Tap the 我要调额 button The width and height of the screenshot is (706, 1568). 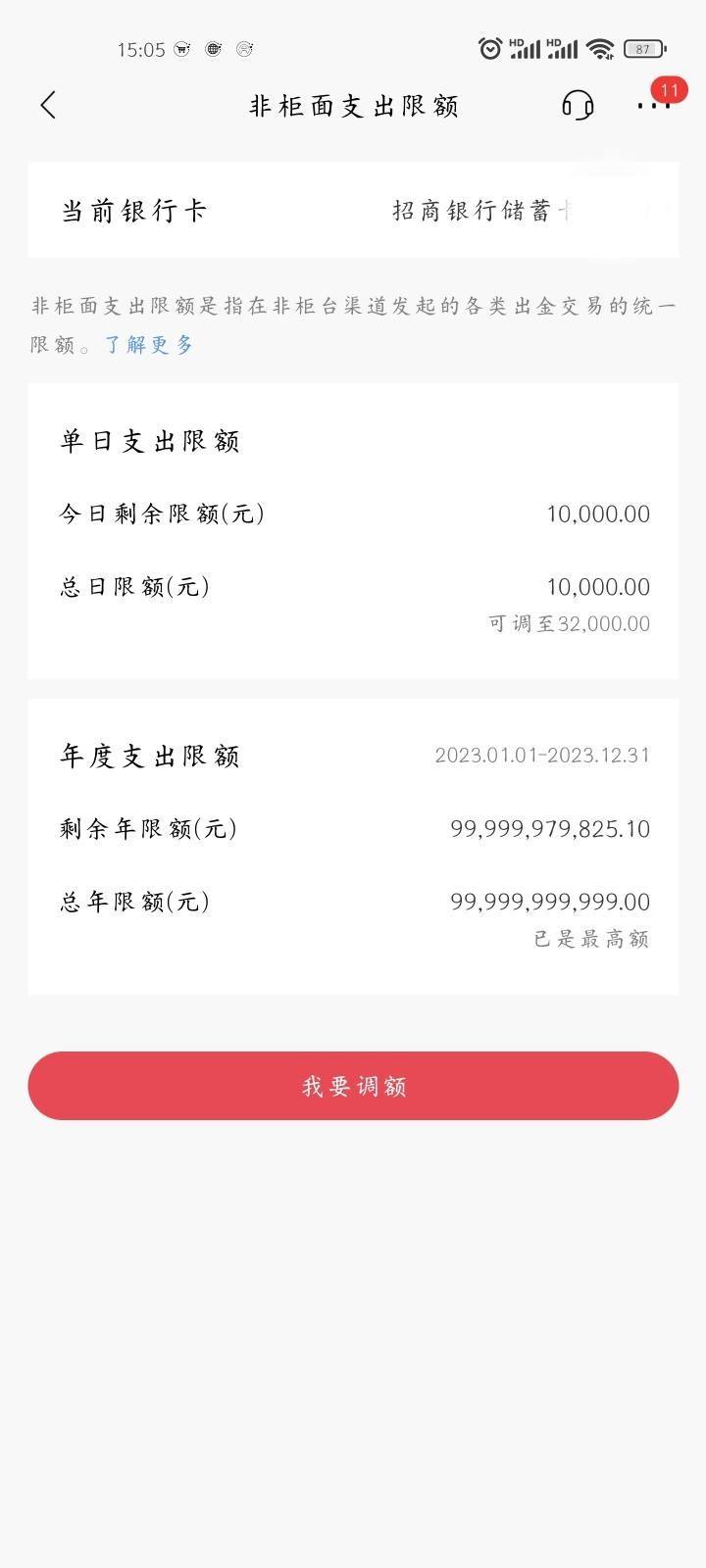point(353,1086)
